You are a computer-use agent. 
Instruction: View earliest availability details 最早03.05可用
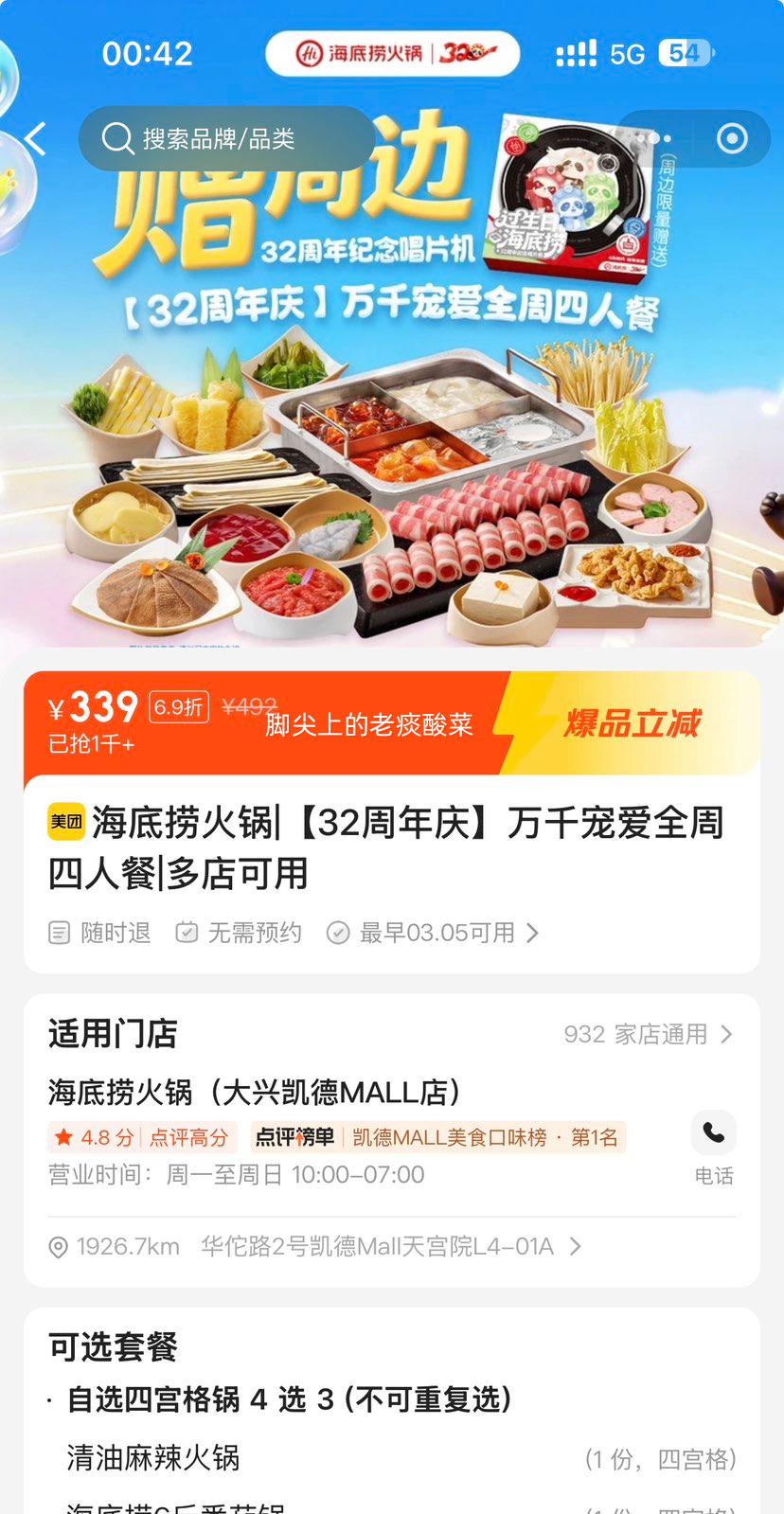click(x=436, y=934)
